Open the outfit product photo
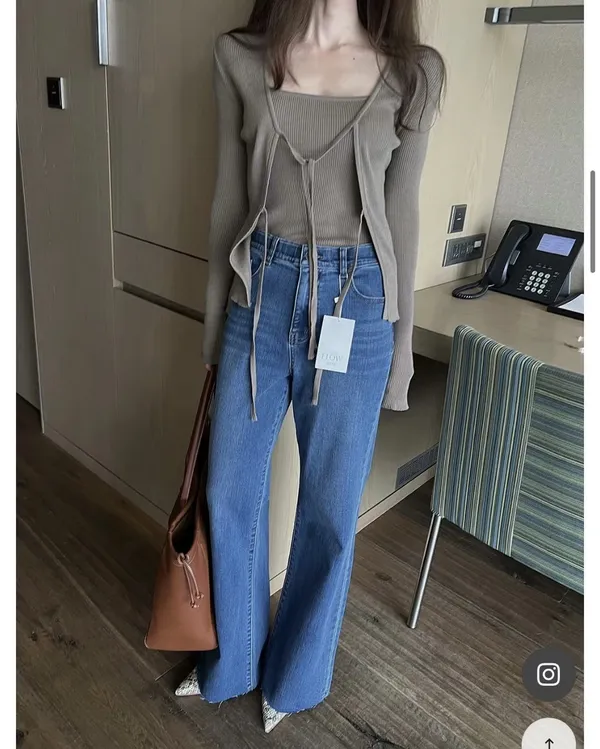The width and height of the screenshot is (600, 749). pyautogui.click(x=300, y=374)
